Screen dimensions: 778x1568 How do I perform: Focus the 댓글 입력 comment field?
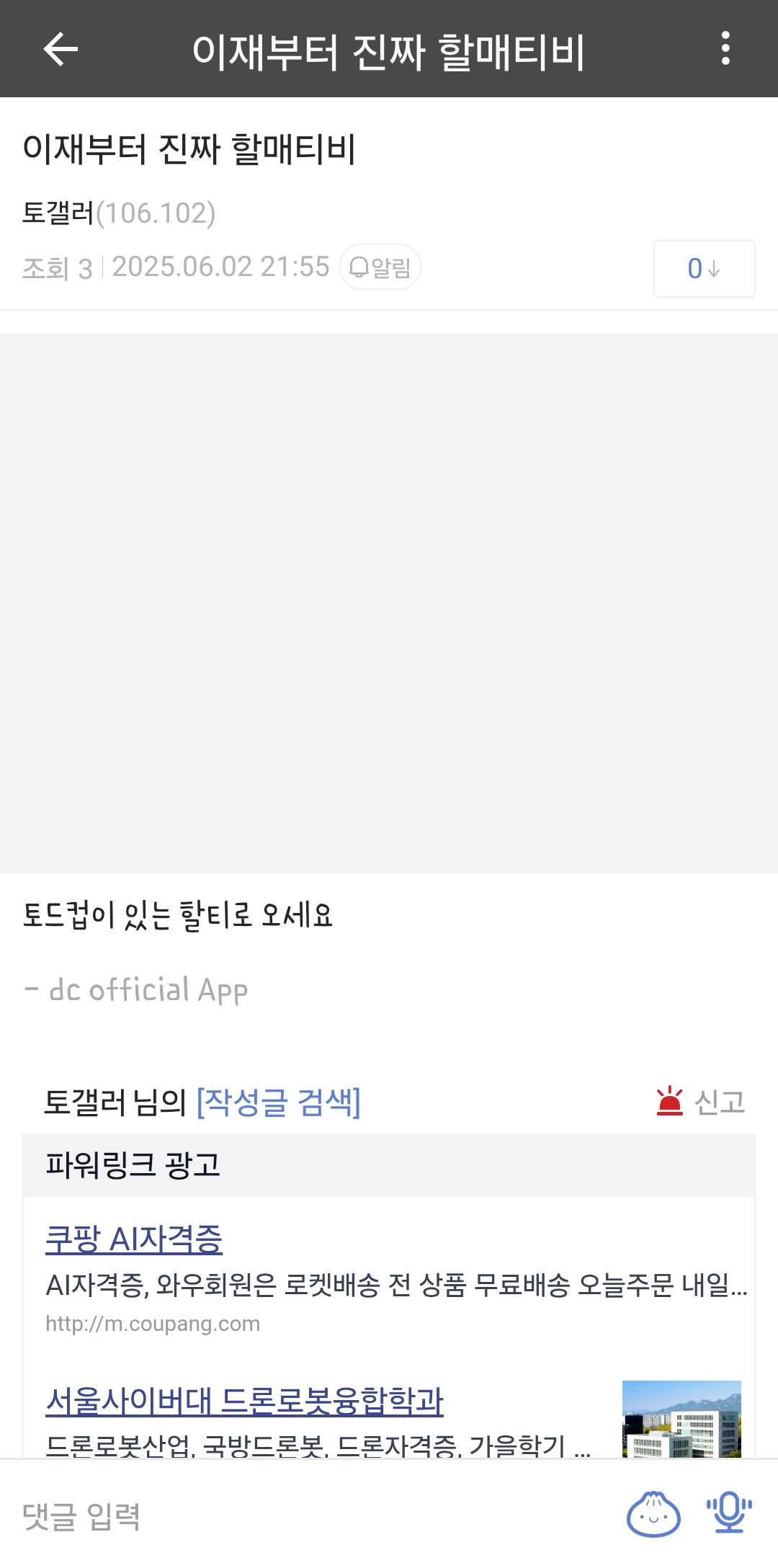(x=288, y=1515)
